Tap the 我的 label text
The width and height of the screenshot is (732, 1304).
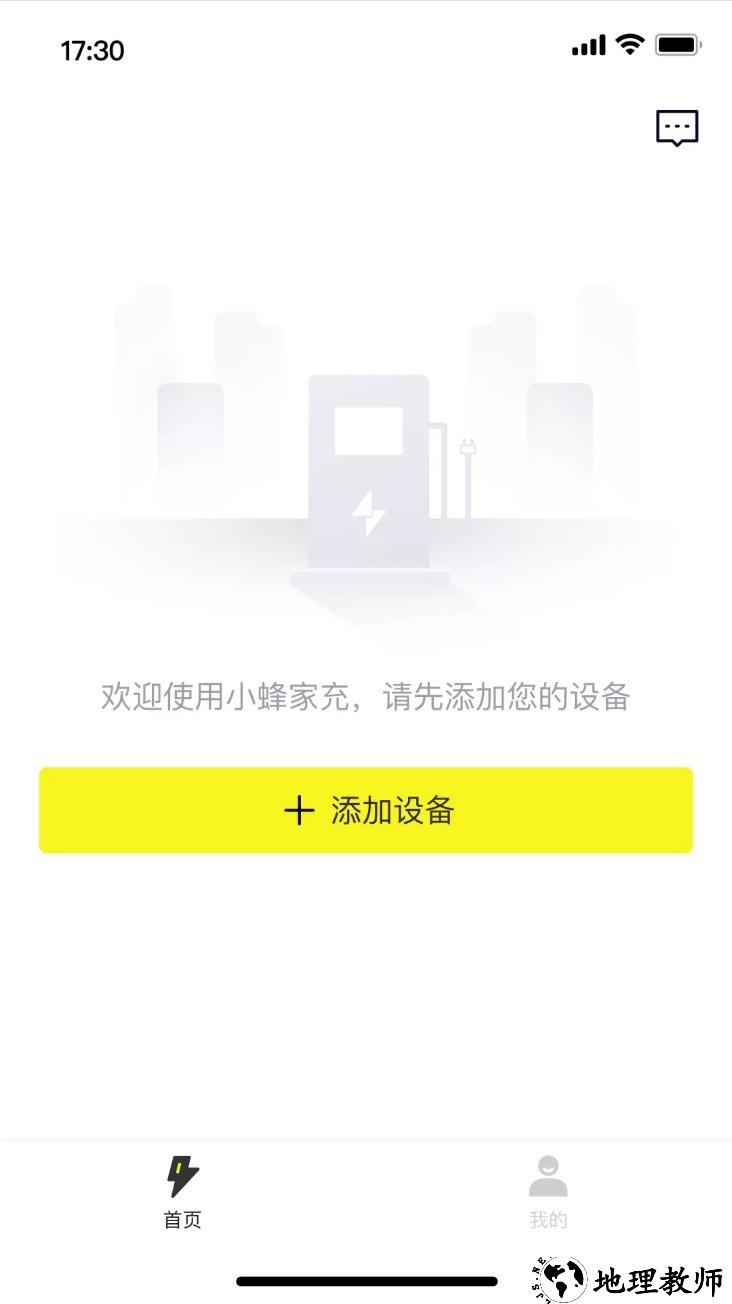(549, 1220)
